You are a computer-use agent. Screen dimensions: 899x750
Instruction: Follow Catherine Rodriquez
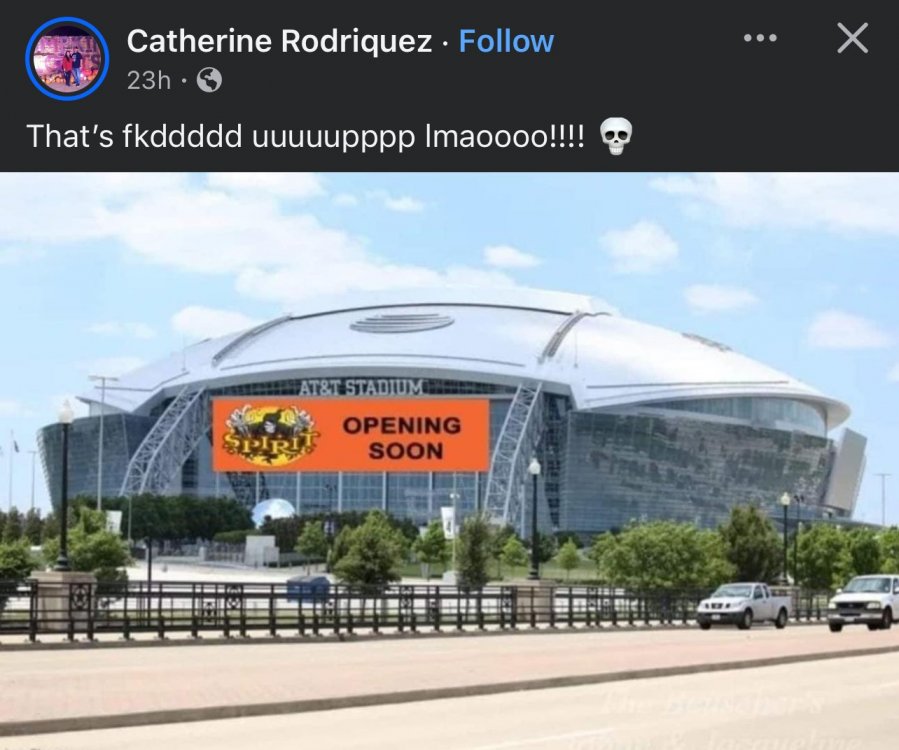click(506, 41)
